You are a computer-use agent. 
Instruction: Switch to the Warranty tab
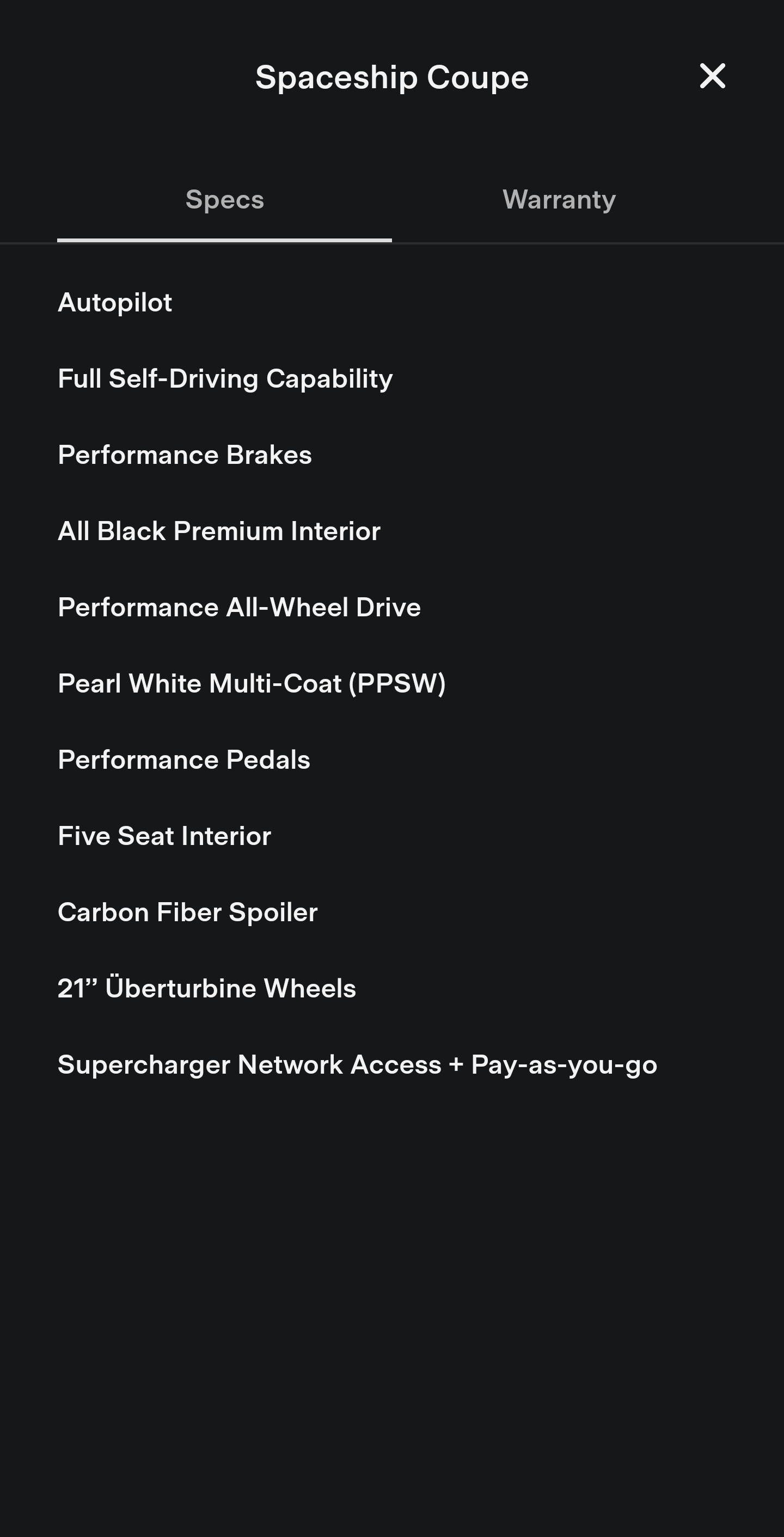pos(559,199)
